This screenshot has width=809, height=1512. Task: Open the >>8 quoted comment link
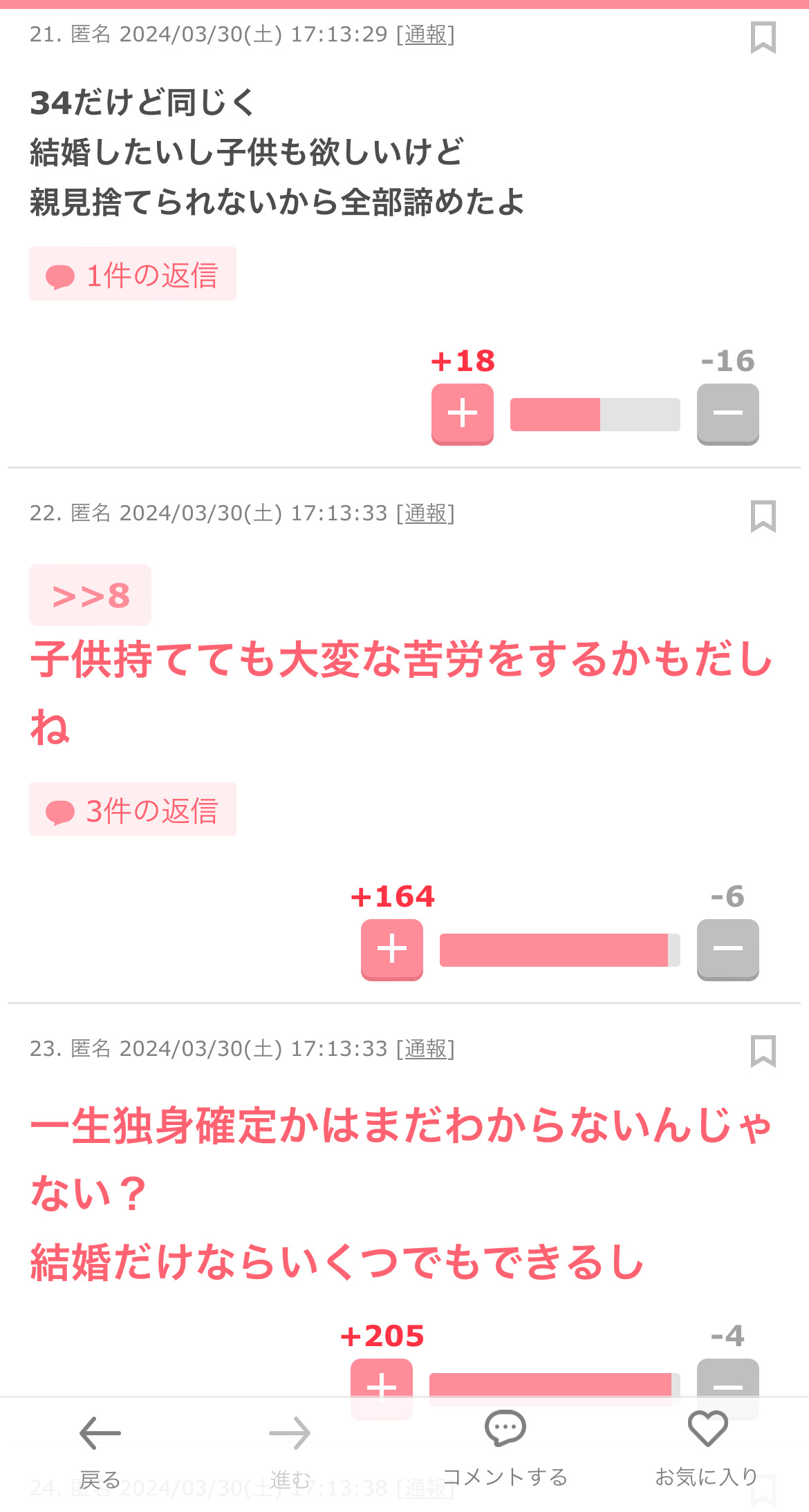pos(90,595)
